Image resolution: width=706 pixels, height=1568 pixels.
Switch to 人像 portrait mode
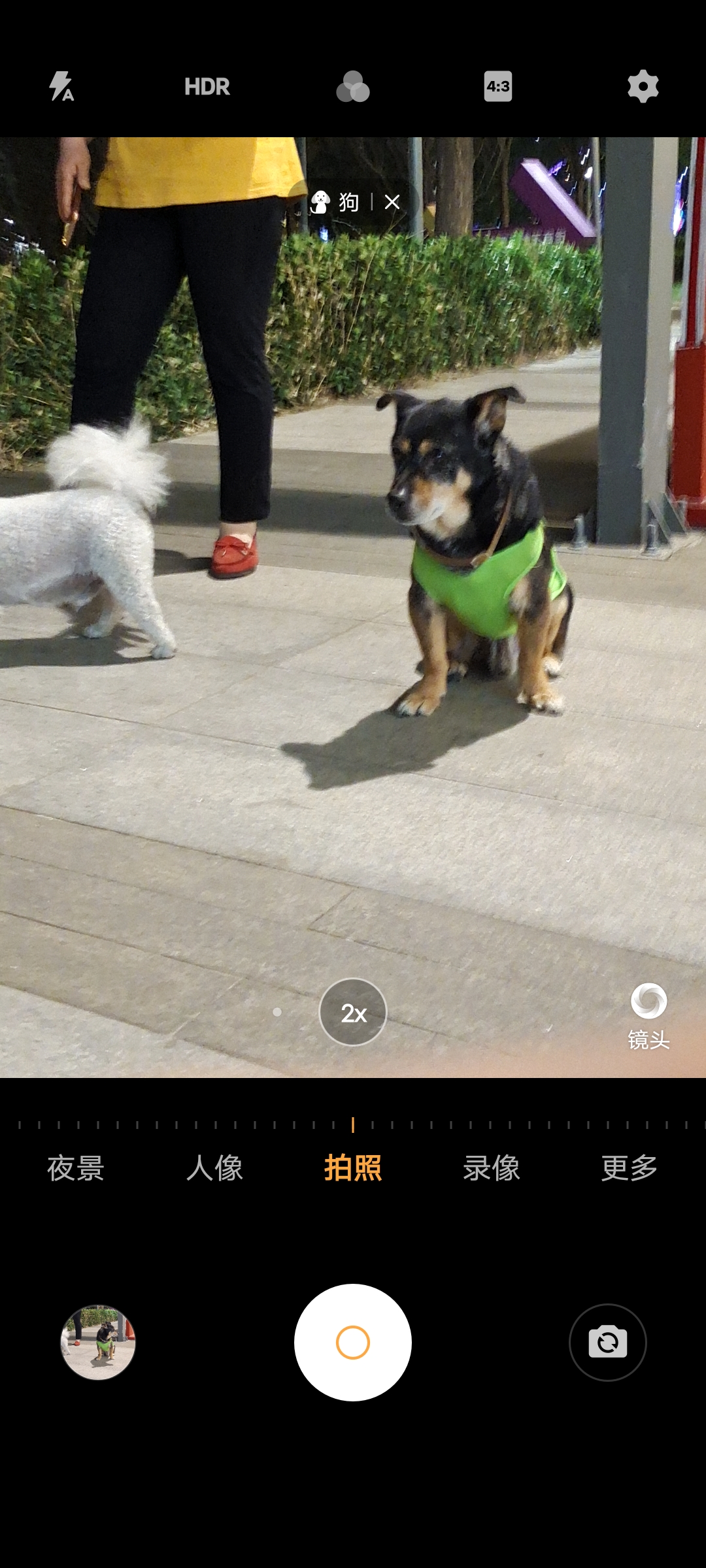tap(214, 1168)
